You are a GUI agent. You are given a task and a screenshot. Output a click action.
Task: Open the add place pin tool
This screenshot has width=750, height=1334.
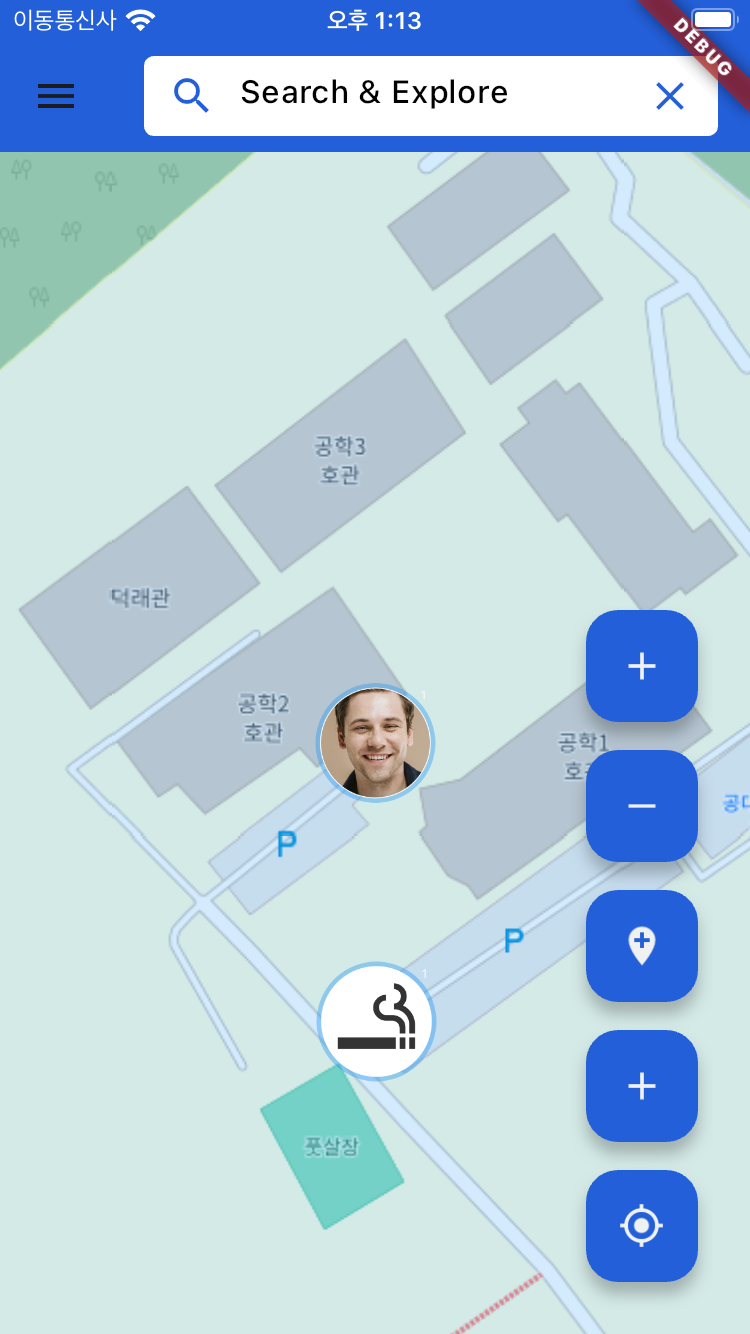tap(641, 946)
